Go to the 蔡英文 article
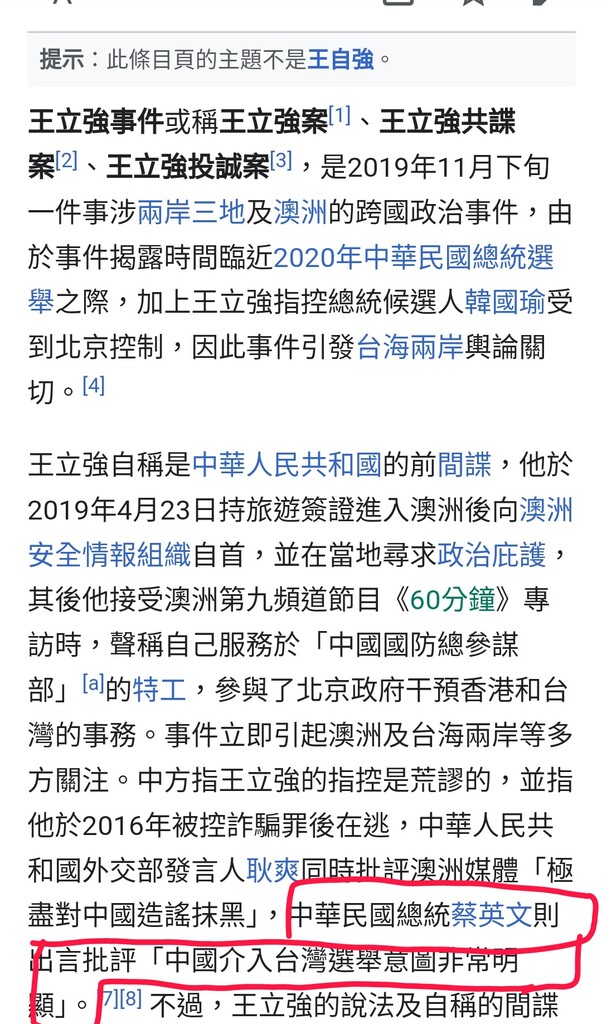 tap(490, 915)
